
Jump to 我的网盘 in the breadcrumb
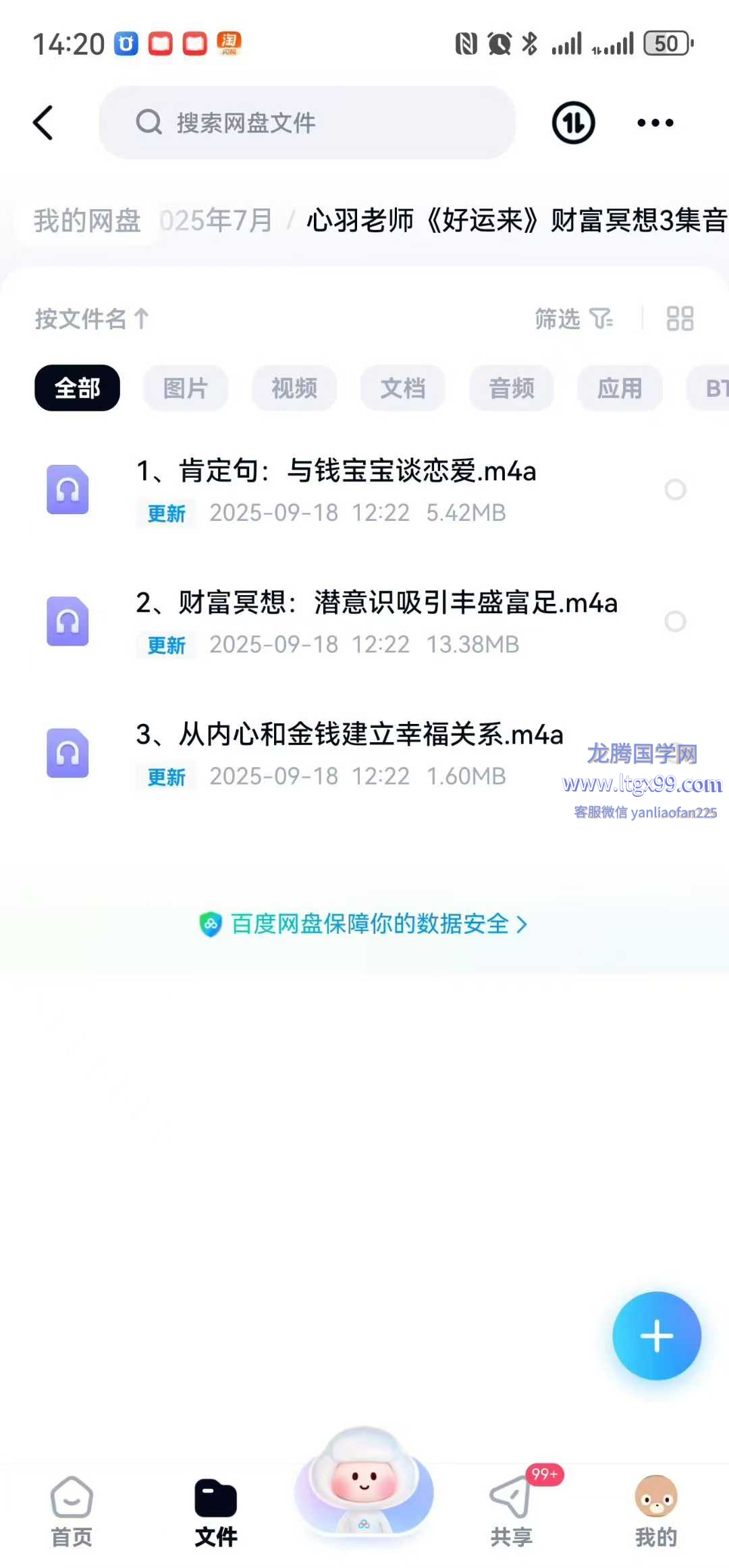87,221
